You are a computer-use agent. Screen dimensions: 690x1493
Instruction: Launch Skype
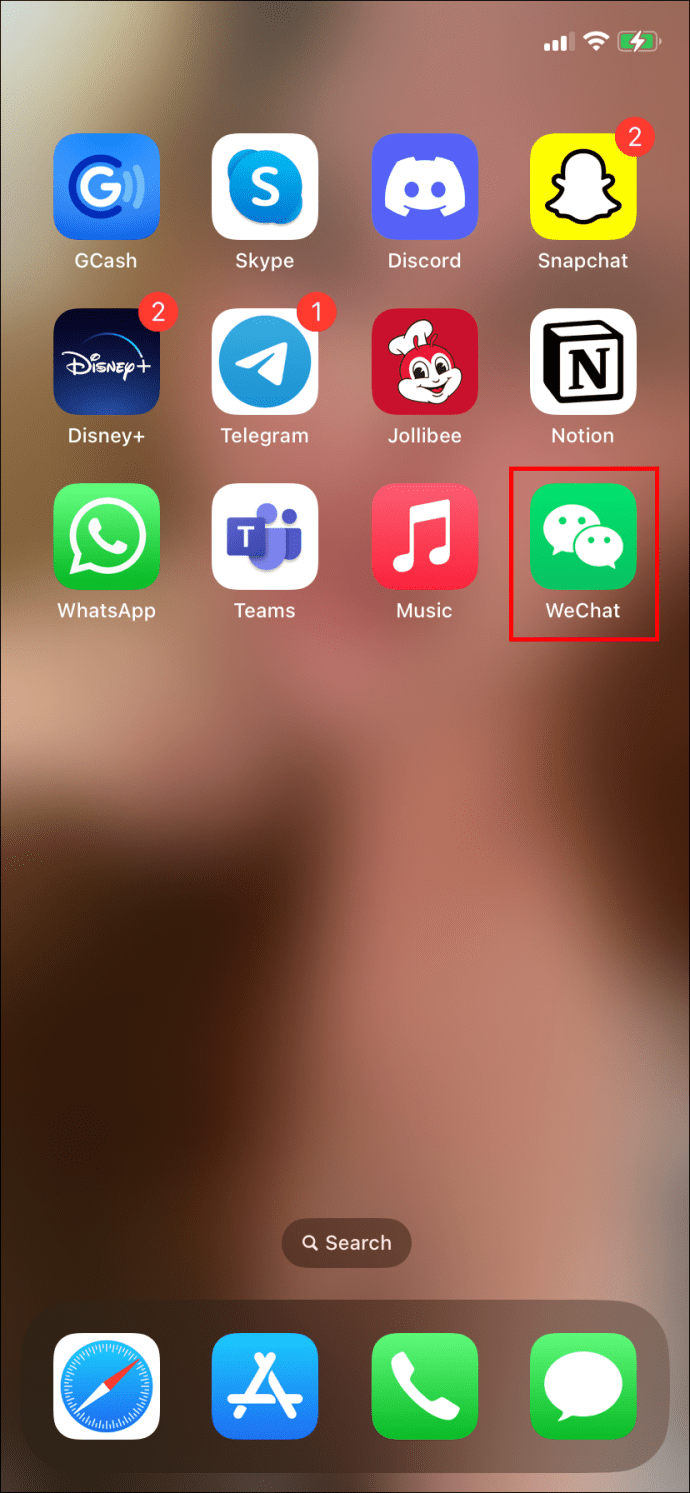click(x=265, y=187)
